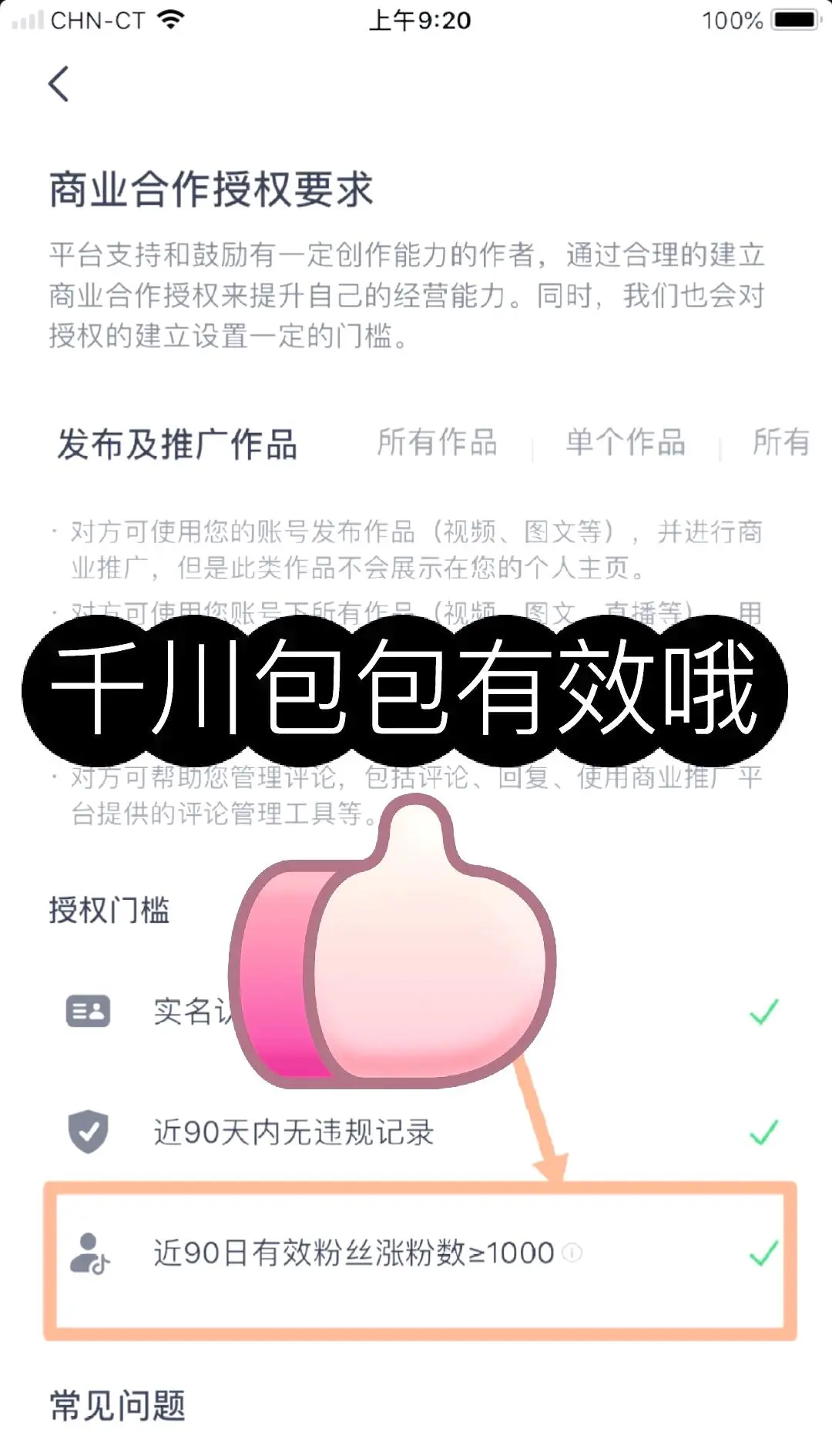Switch to the 单个作品 tab
This screenshot has height=1456, width=832.
tap(625, 443)
